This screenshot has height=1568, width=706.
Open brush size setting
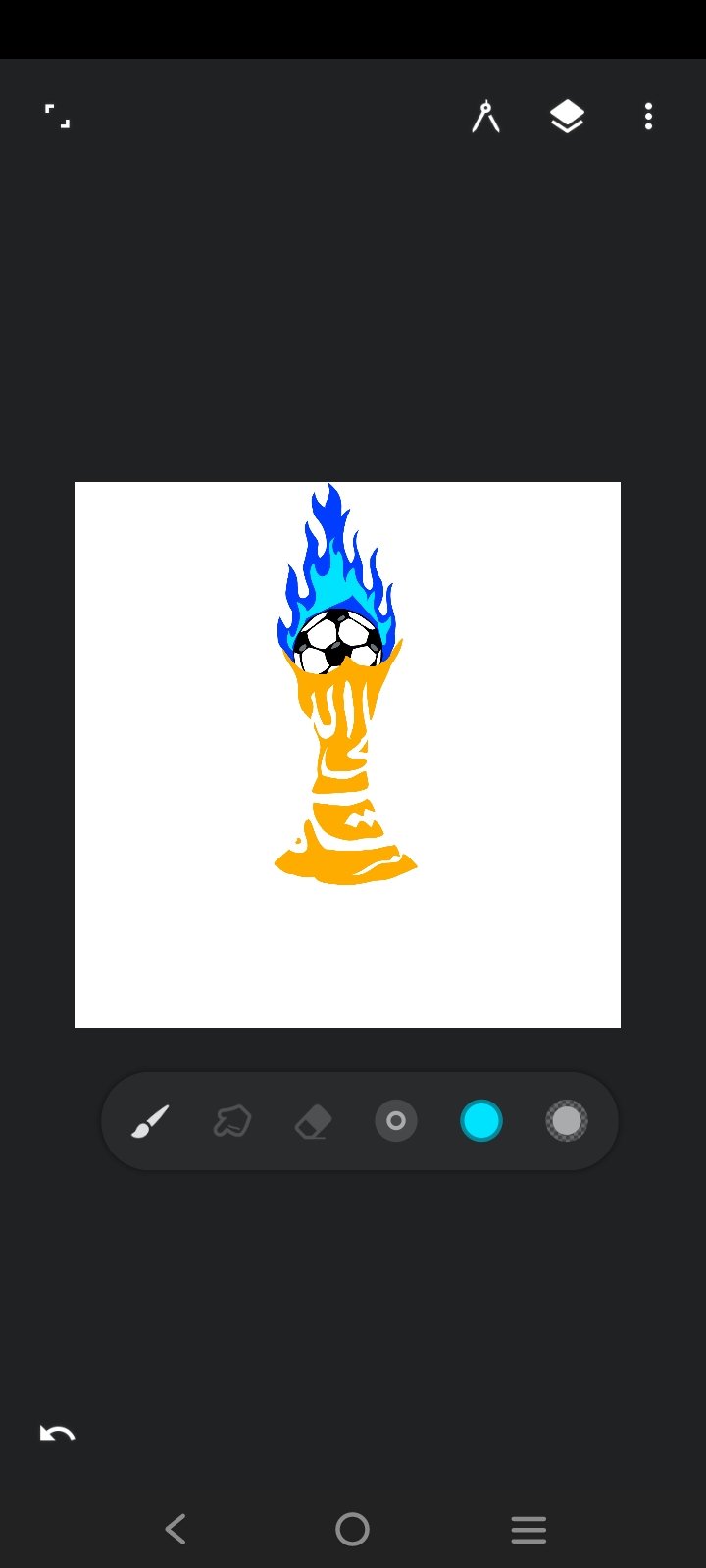(x=396, y=1121)
